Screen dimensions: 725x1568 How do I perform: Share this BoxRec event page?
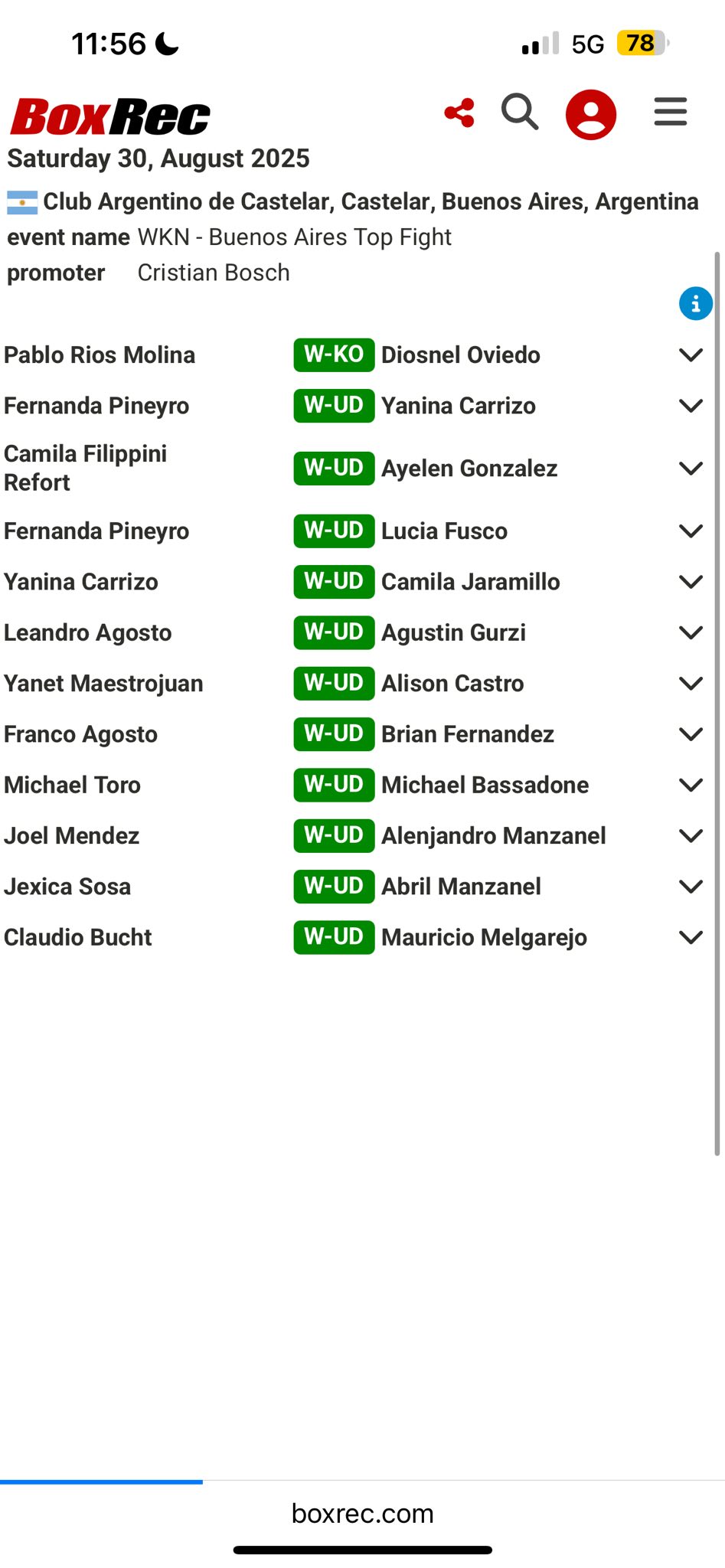(459, 113)
